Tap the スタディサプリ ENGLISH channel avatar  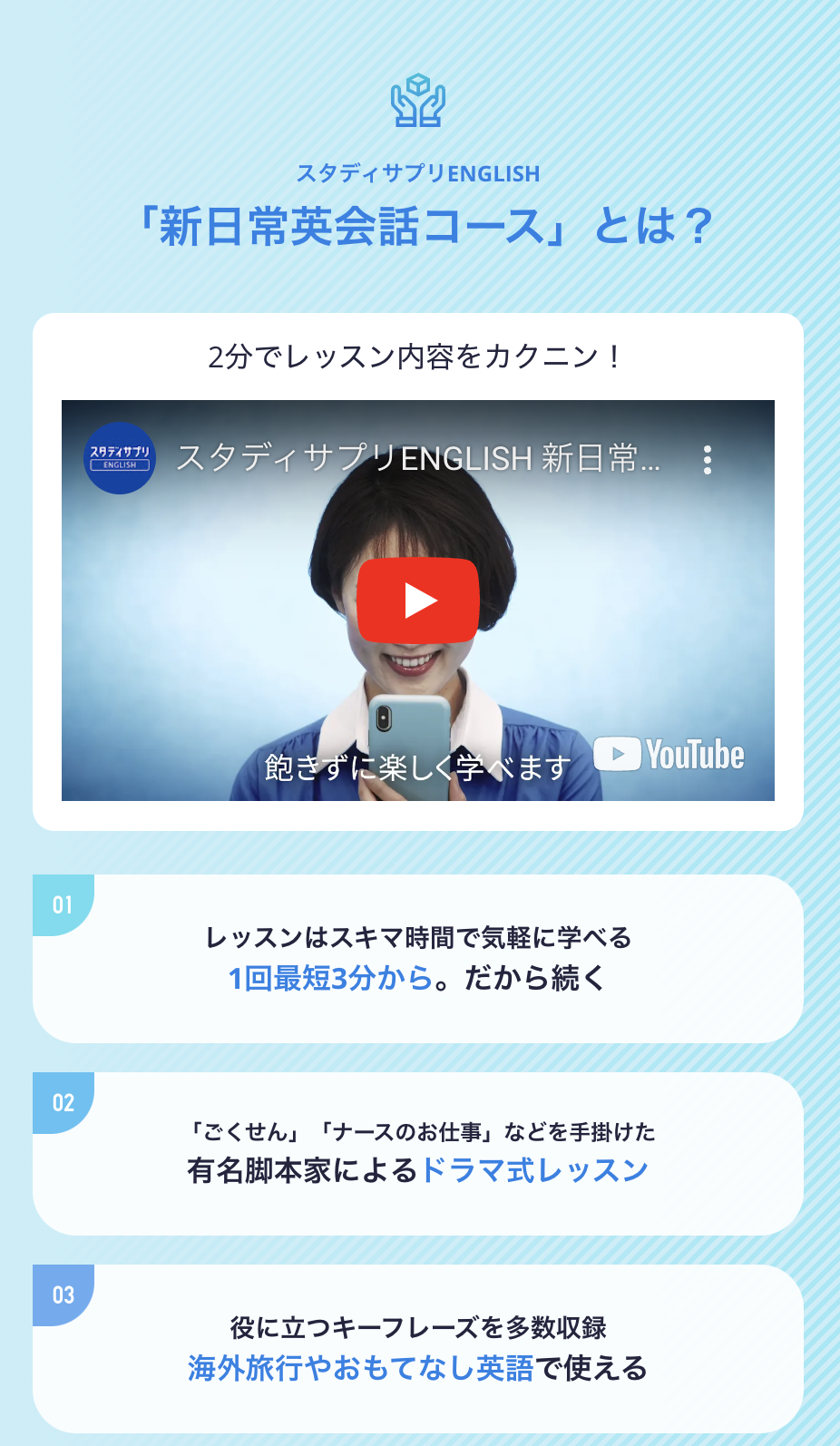tap(120, 459)
